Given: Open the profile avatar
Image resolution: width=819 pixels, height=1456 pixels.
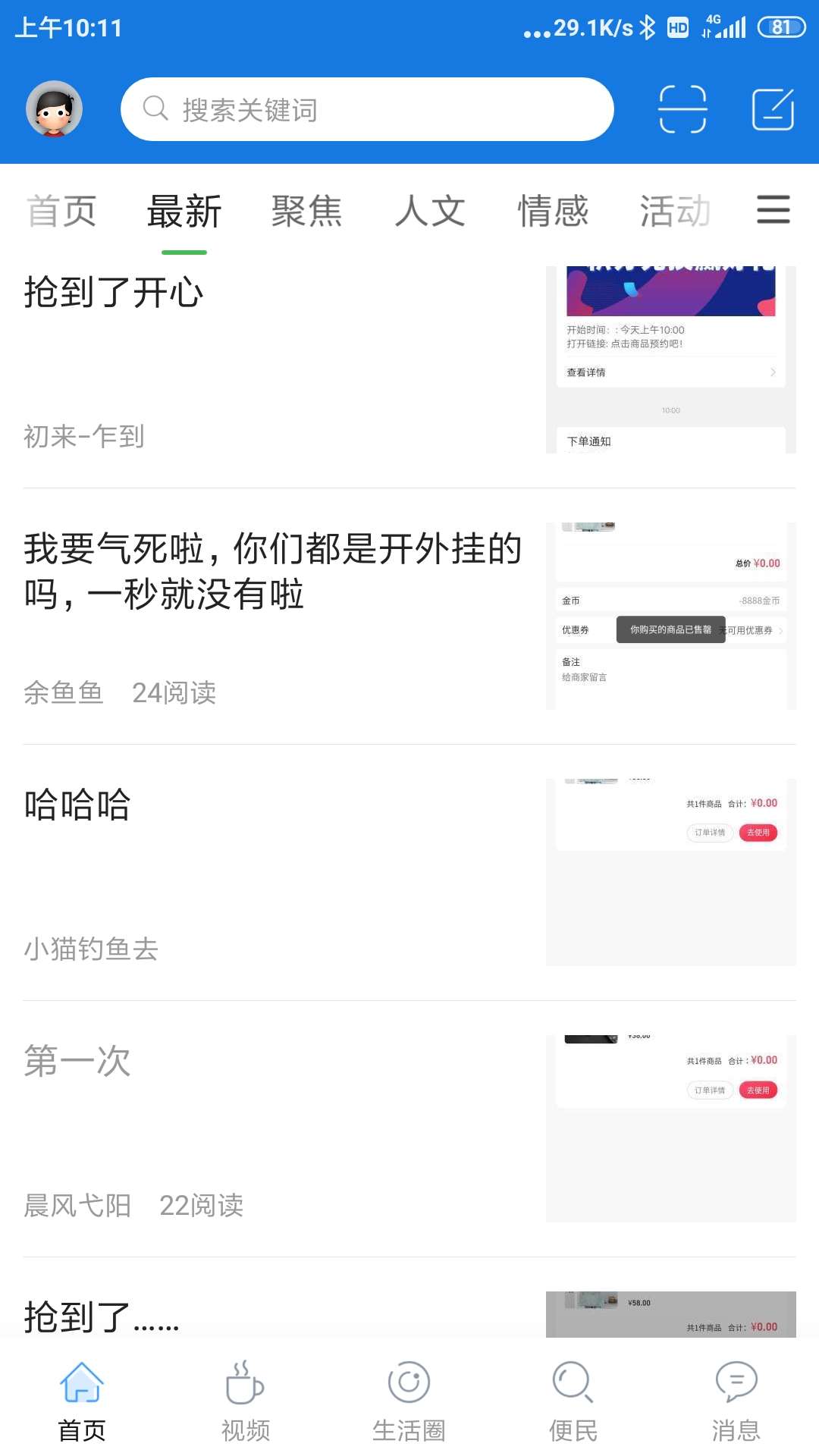Looking at the screenshot, I should [x=54, y=108].
